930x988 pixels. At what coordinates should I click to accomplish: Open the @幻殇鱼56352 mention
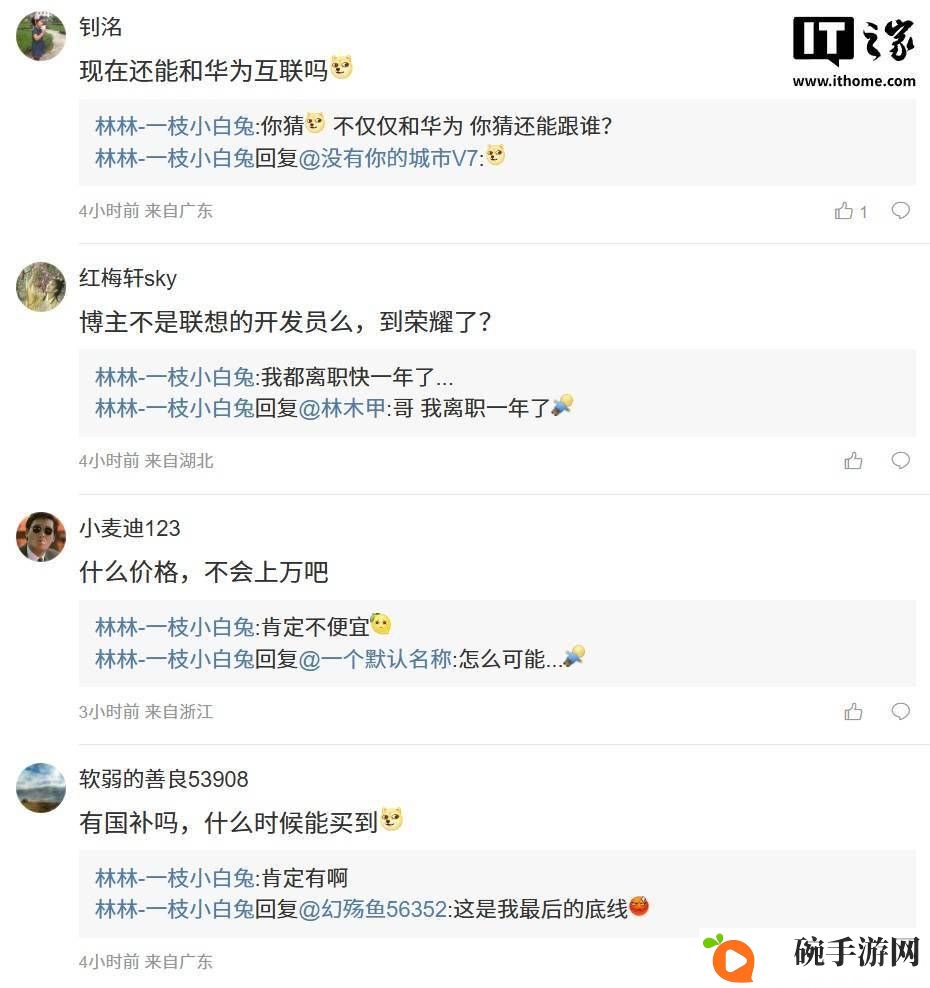tap(373, 909)
